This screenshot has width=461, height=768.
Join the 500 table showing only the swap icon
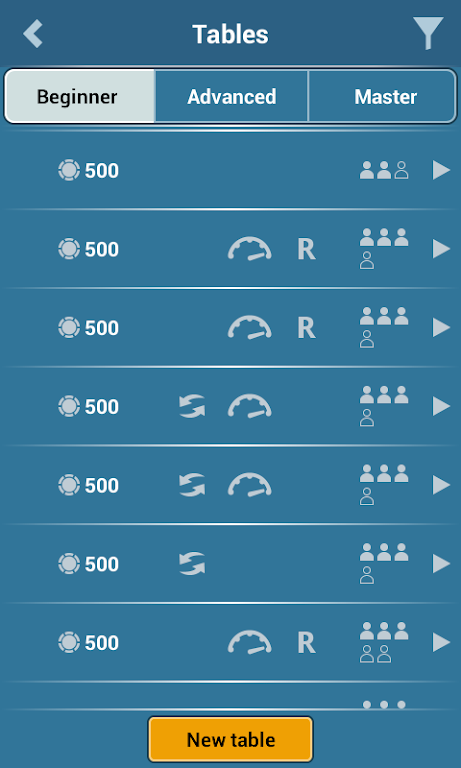pos(230,564)
